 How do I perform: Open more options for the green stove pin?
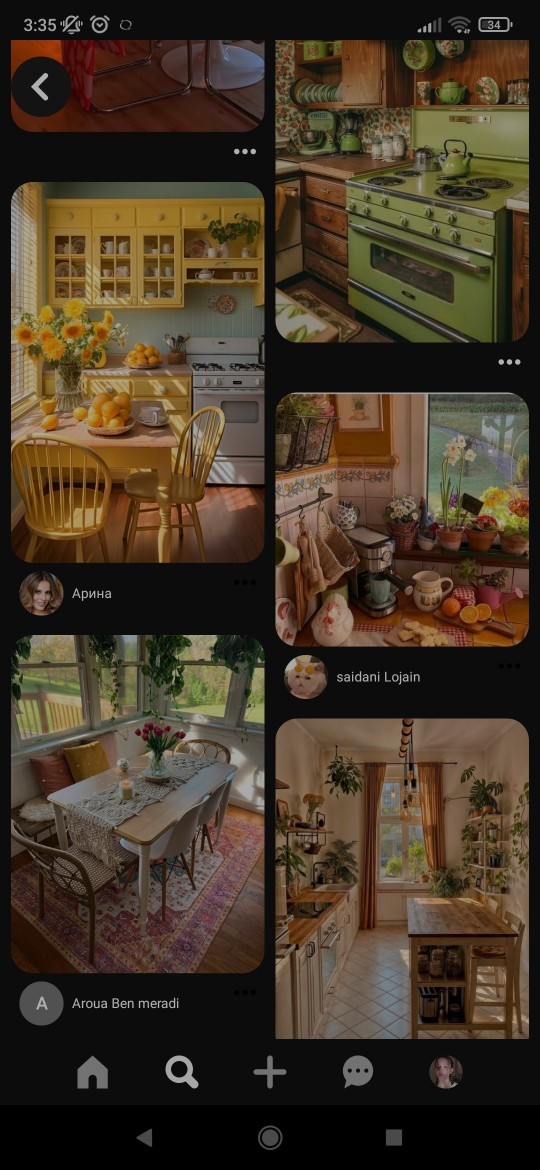[x=509, y=362]
